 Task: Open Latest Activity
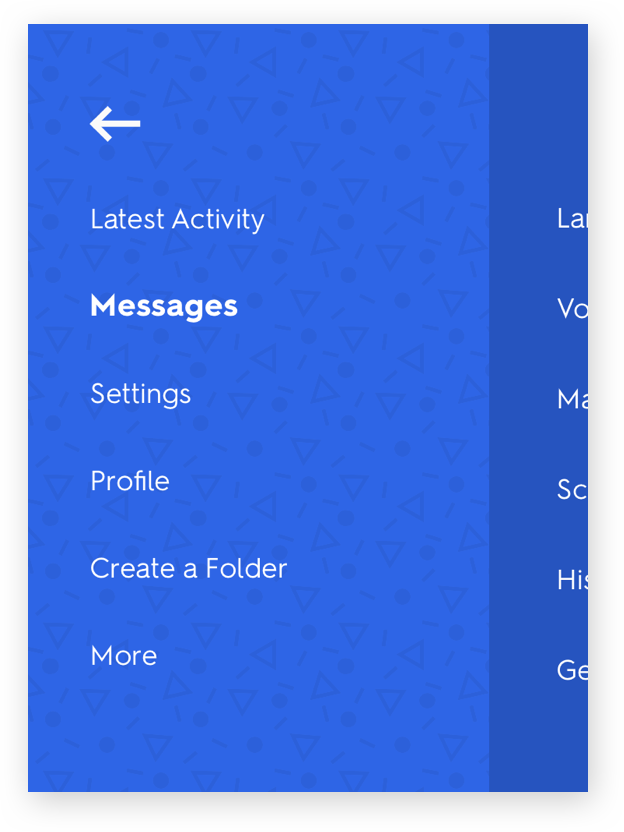coord(177,219)
